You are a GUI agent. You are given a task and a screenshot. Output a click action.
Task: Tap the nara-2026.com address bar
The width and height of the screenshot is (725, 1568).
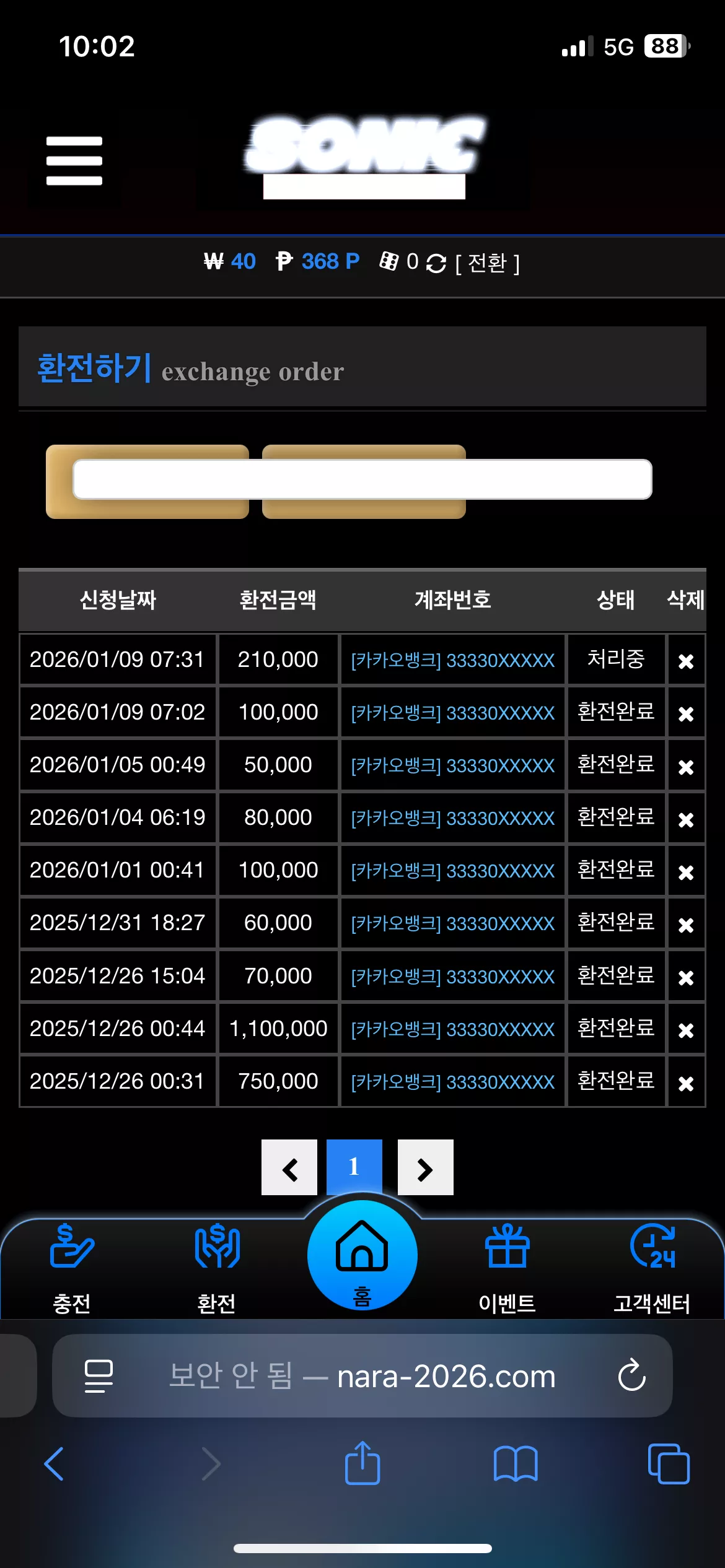pyautogui.click(x=362, y=1375)
